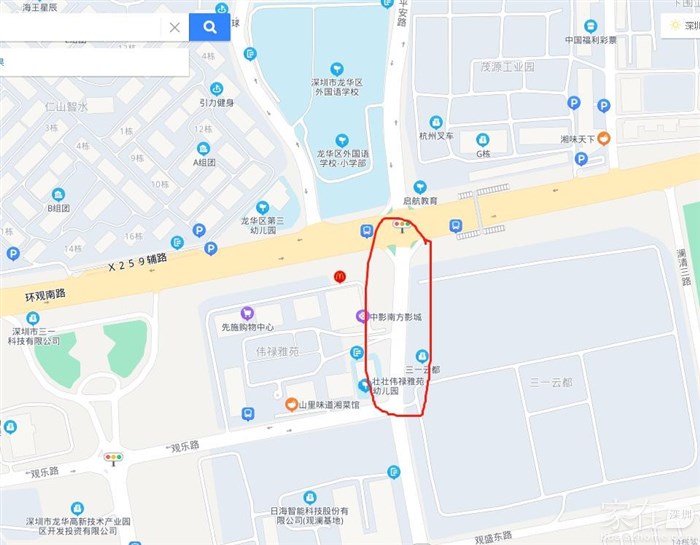This screenshot has height=545, width=700.
Task: Open the McDonald's marker on the map
Action: tap(339, 276)
